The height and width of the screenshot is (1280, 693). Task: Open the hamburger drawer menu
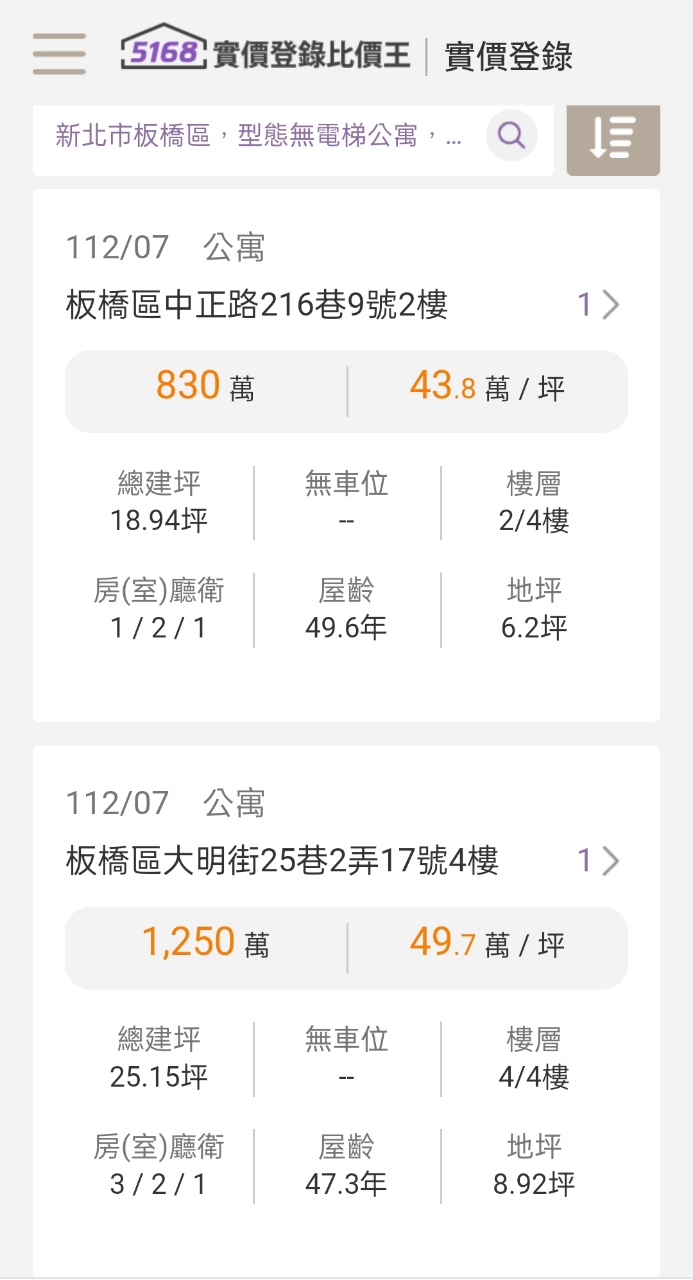(x=59, y=54)
